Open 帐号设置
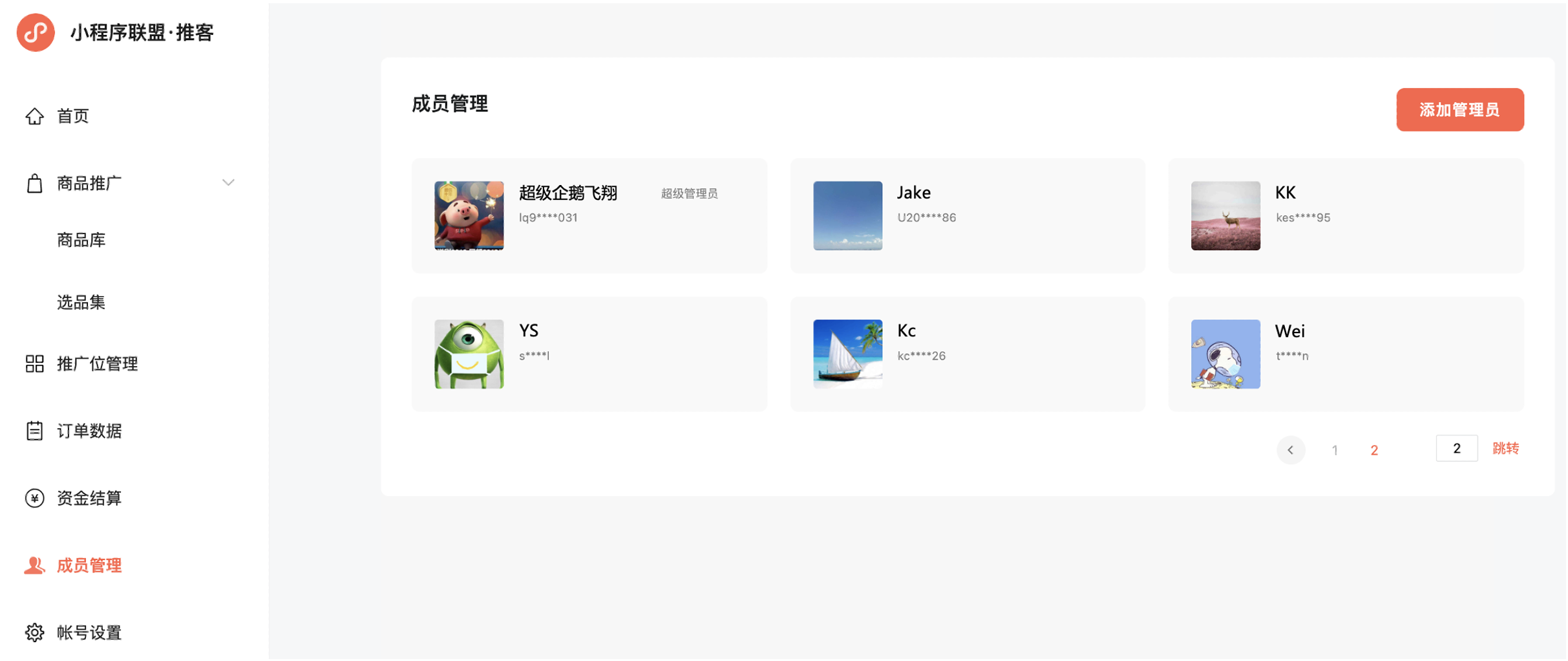 pyautogui.click(x=89, y=633)
